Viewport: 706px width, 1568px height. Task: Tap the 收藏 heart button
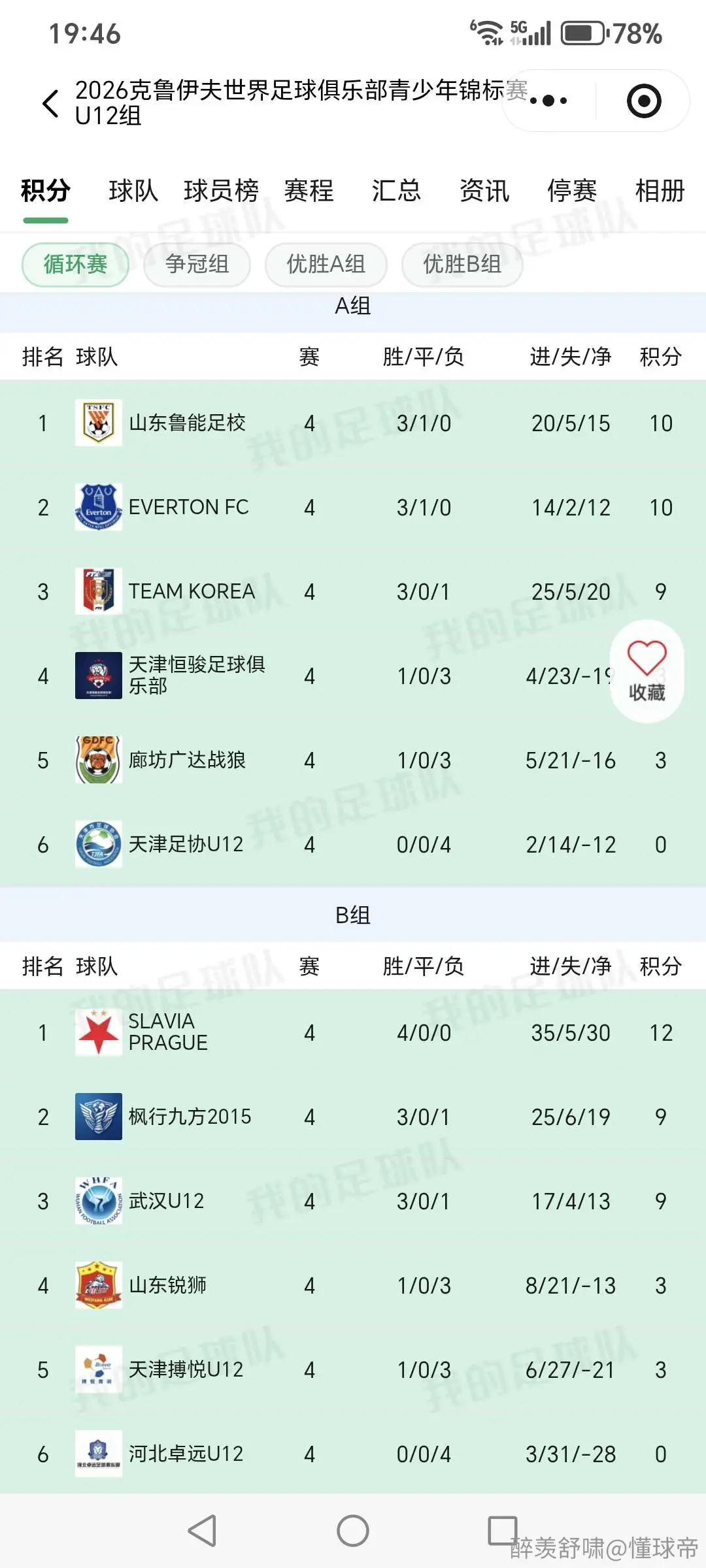(x=647, y=671)
